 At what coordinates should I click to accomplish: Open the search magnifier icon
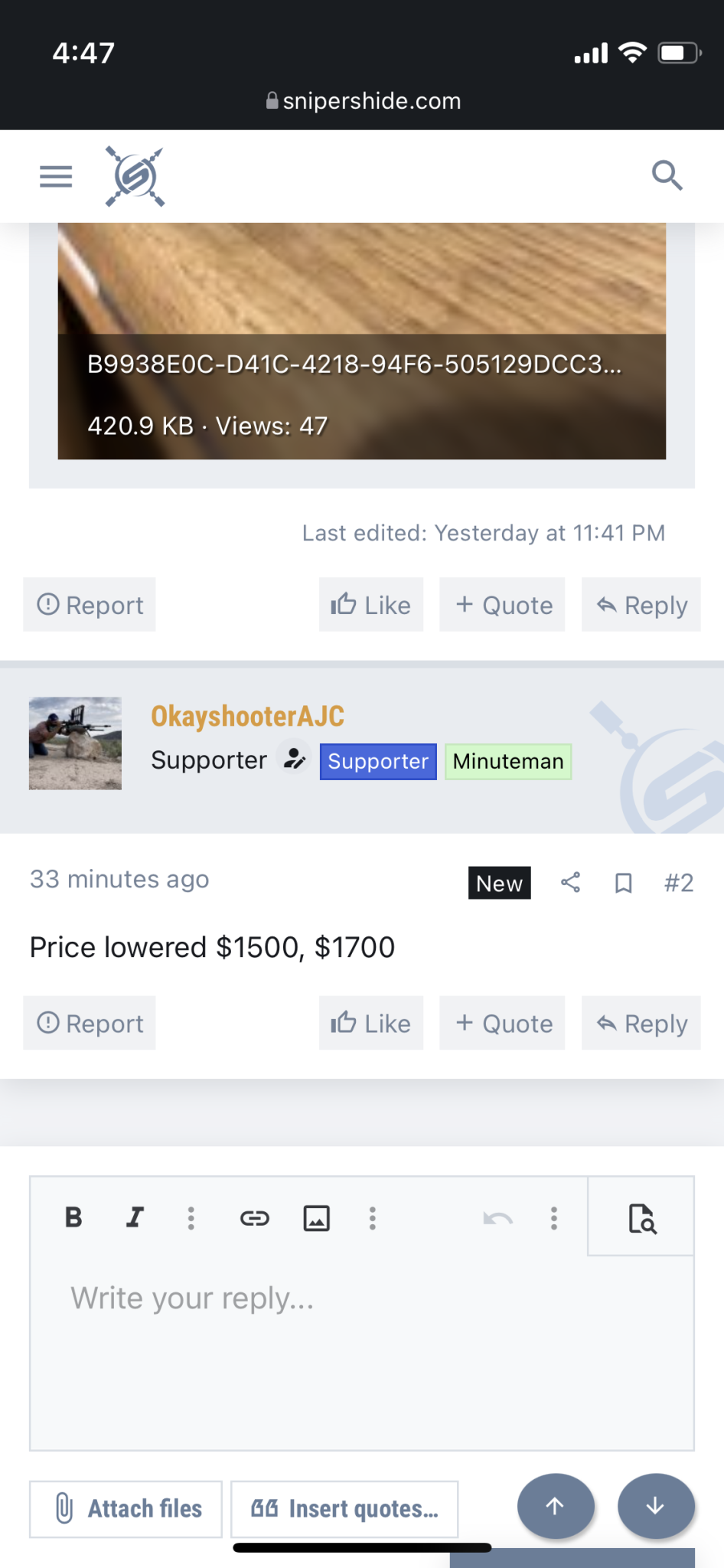click(x=667, y=175)
